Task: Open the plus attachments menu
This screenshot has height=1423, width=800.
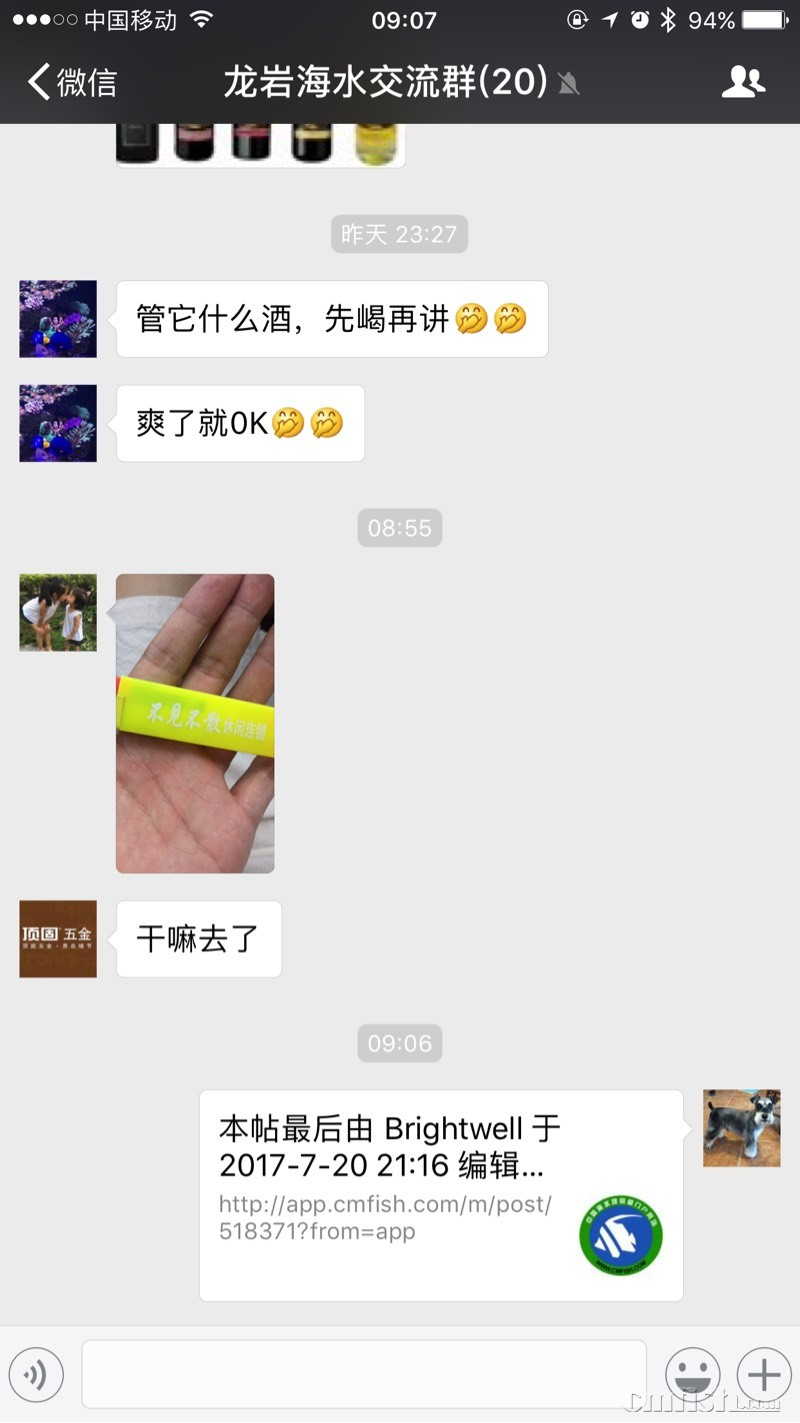Action: click(763, 1375)
